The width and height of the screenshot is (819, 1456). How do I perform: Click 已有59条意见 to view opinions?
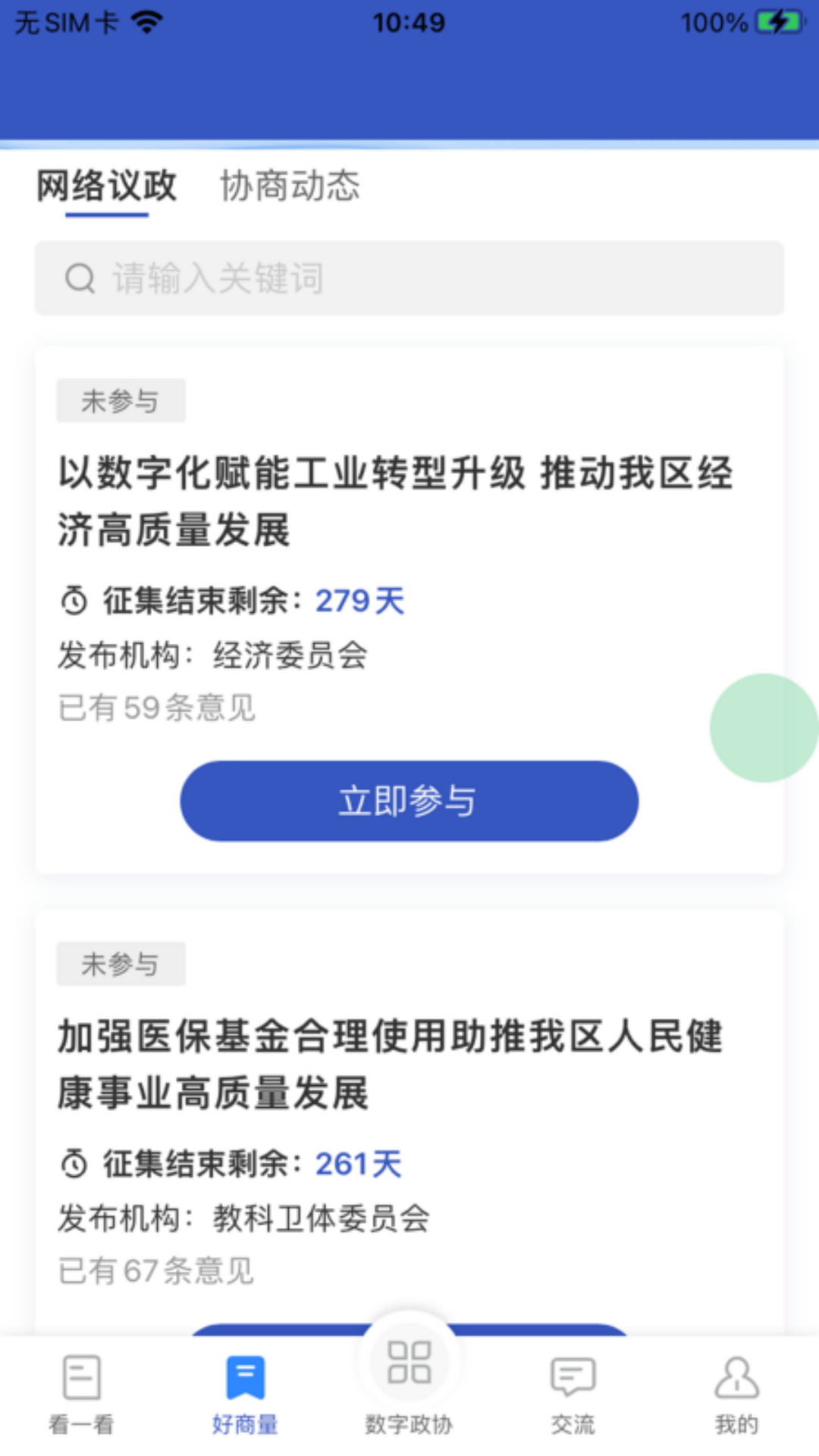[156, 707]
